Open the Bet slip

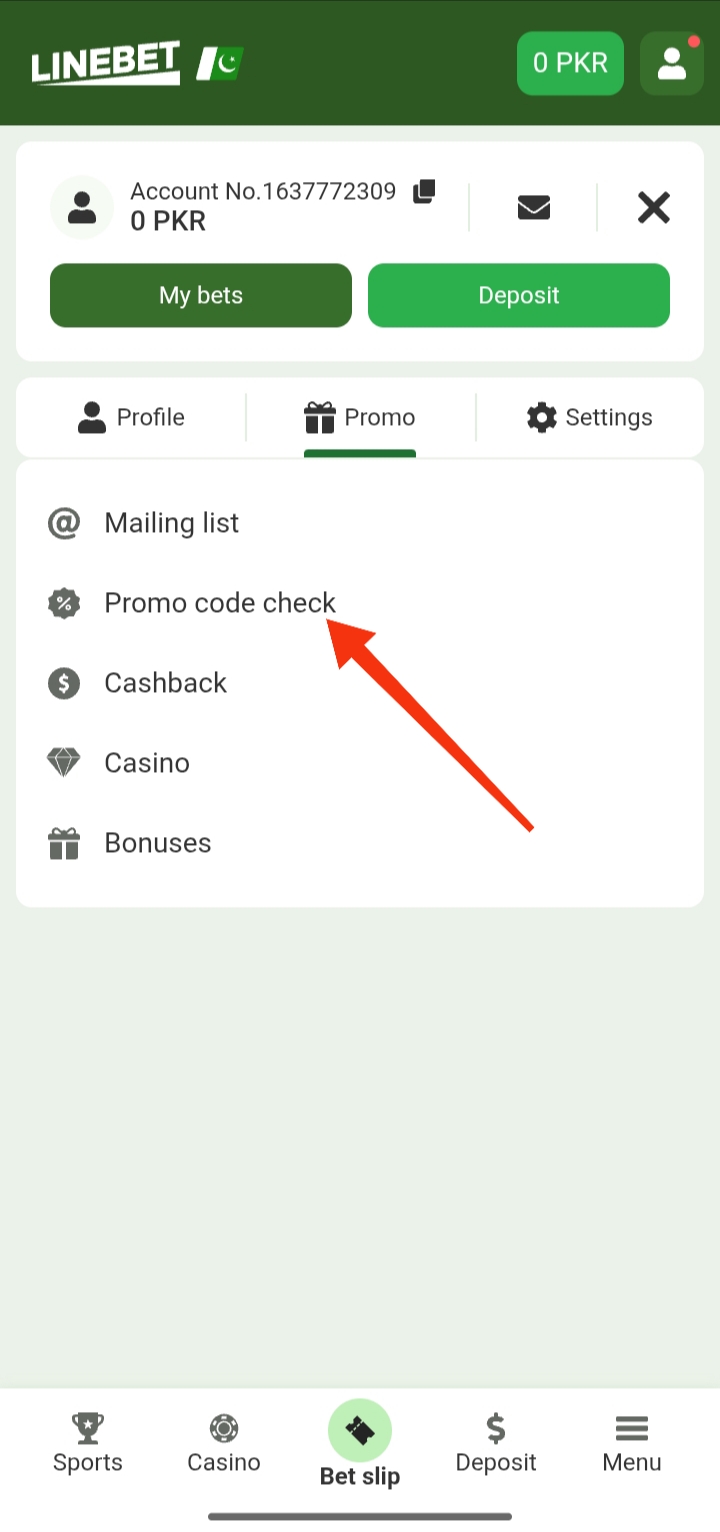tap(360, 1444)
